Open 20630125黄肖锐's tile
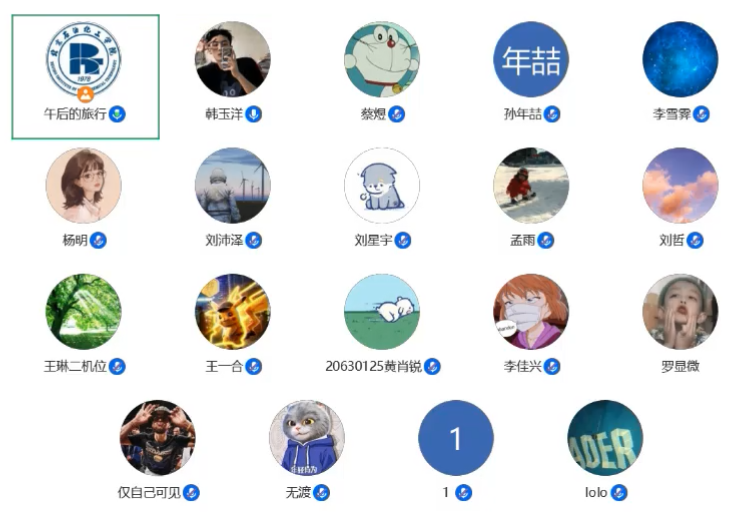742x515 pixels. [382, 312]
